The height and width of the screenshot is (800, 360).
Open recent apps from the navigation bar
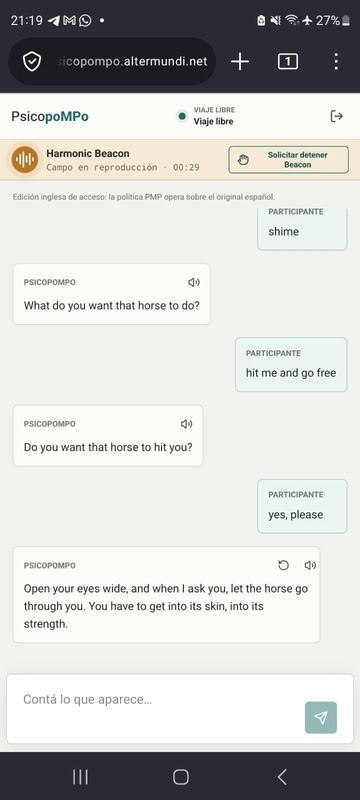click(80, 777)
